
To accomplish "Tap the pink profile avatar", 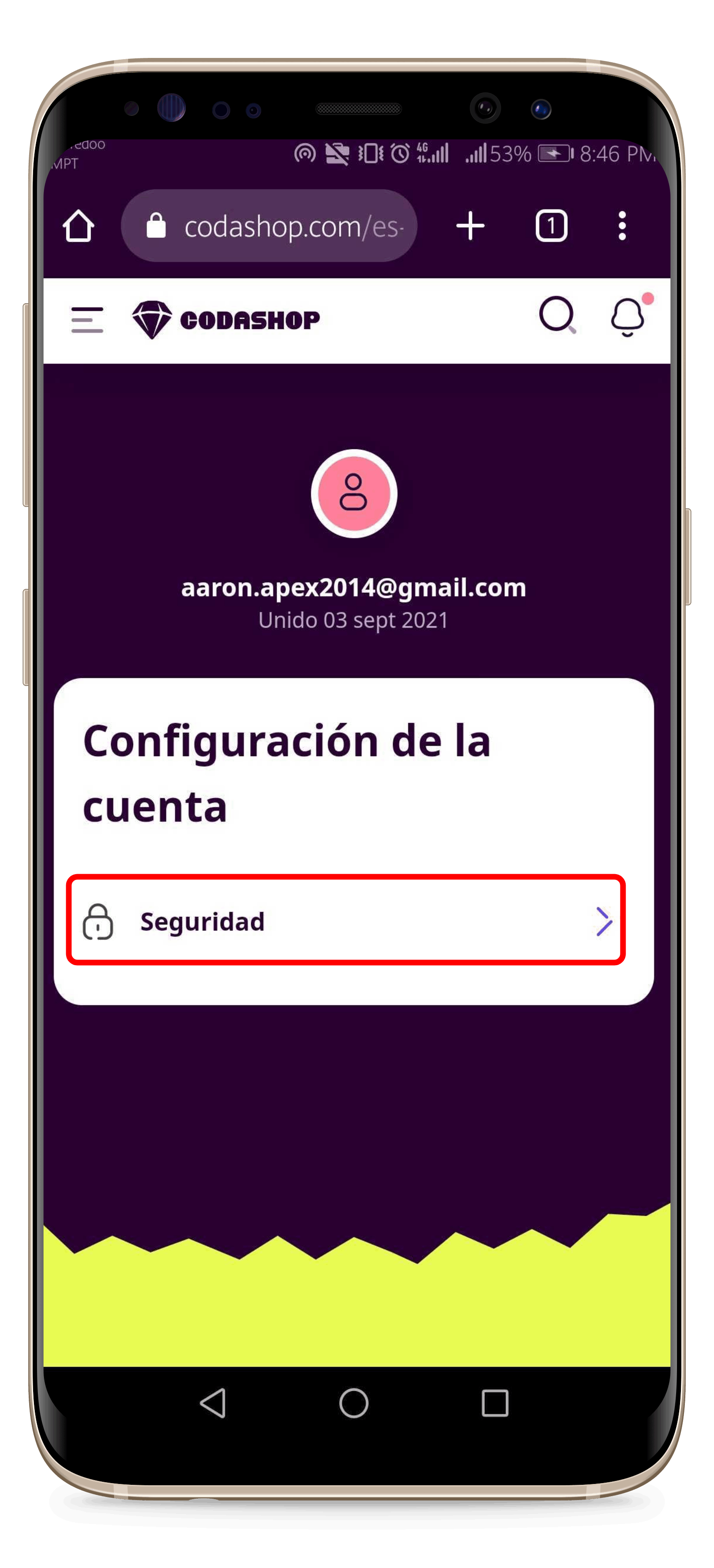I will click(354, 493).
